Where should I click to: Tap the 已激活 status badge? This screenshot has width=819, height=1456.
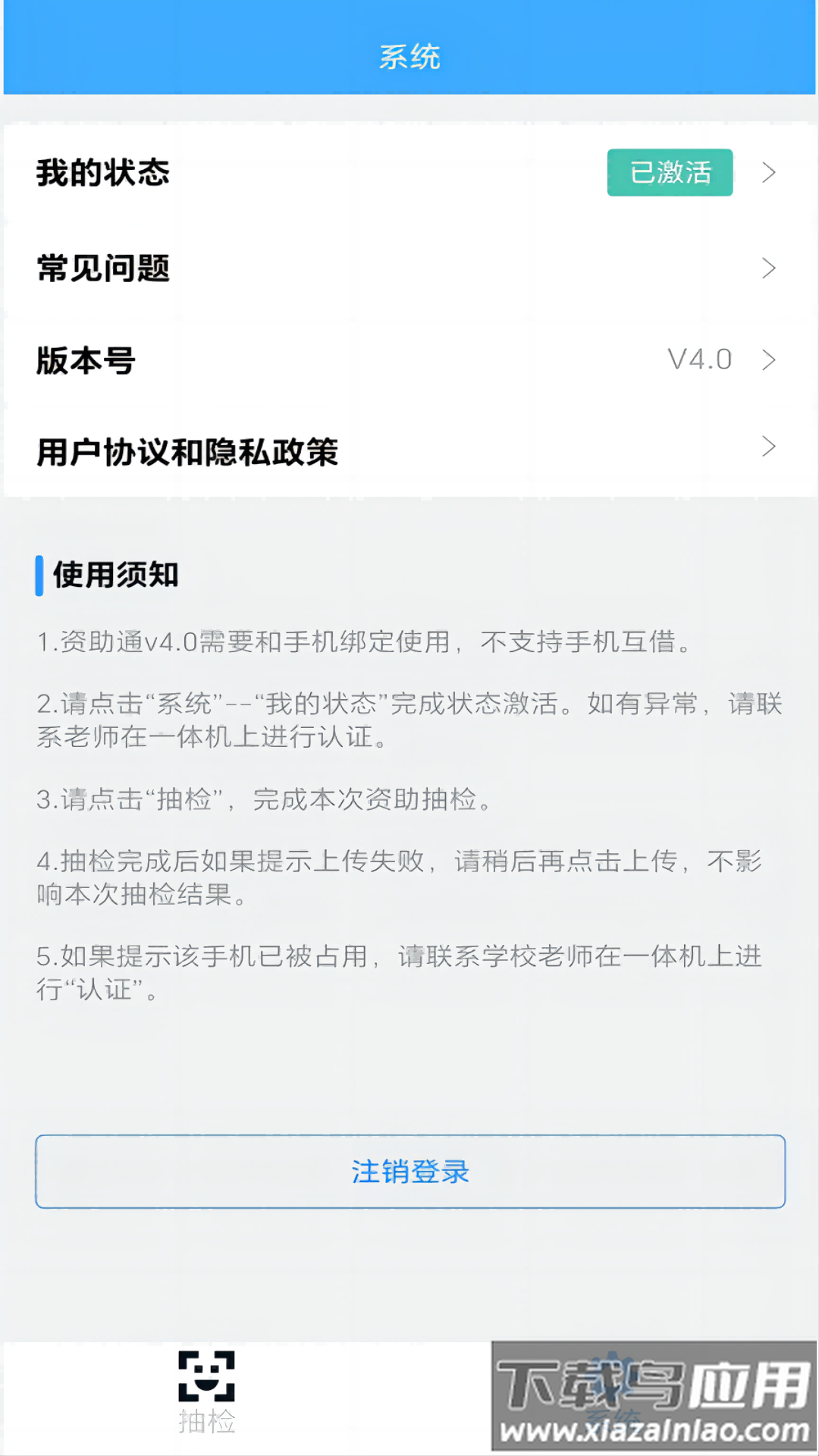point(670,173)
